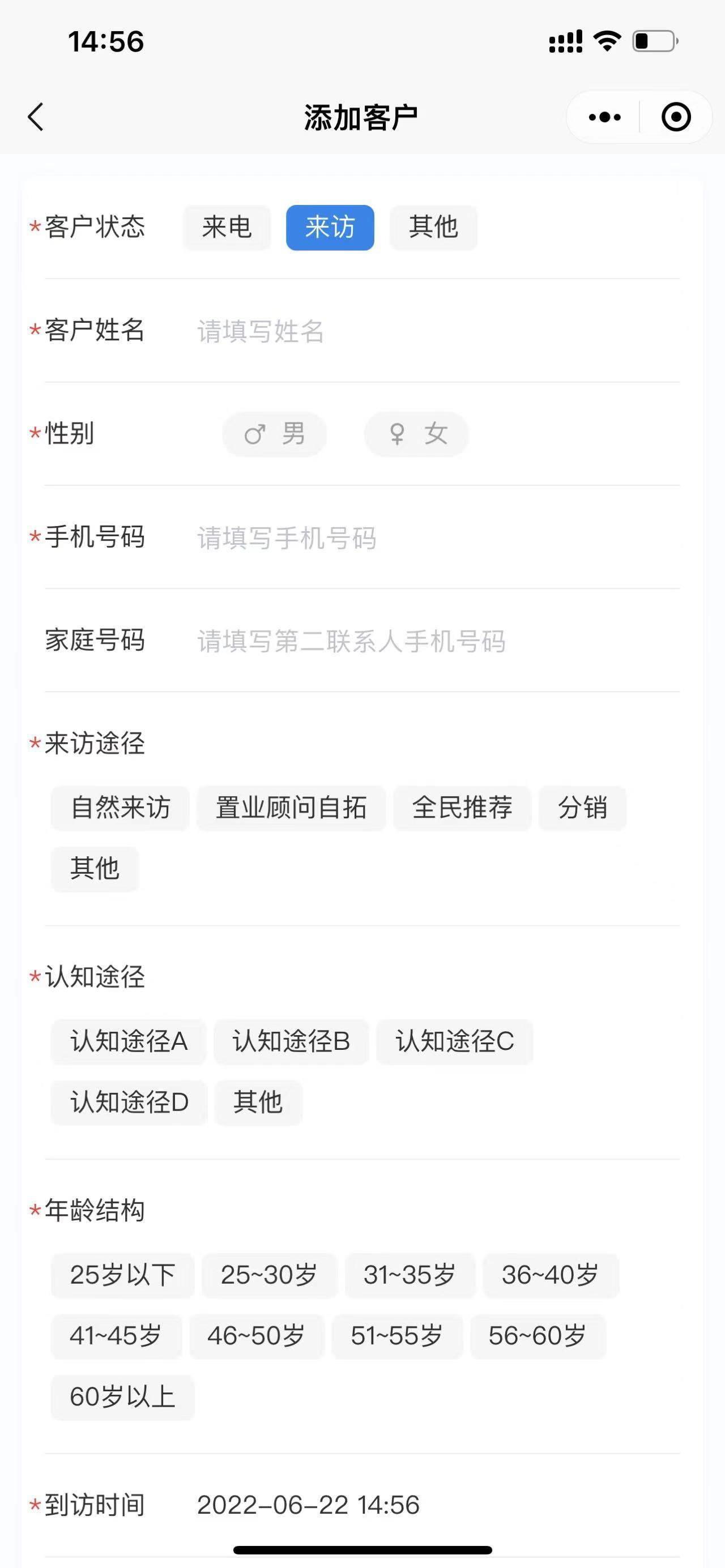
Task: Select age range 25~30岁
Action: pyautogui.click(x=269, y=1275)
